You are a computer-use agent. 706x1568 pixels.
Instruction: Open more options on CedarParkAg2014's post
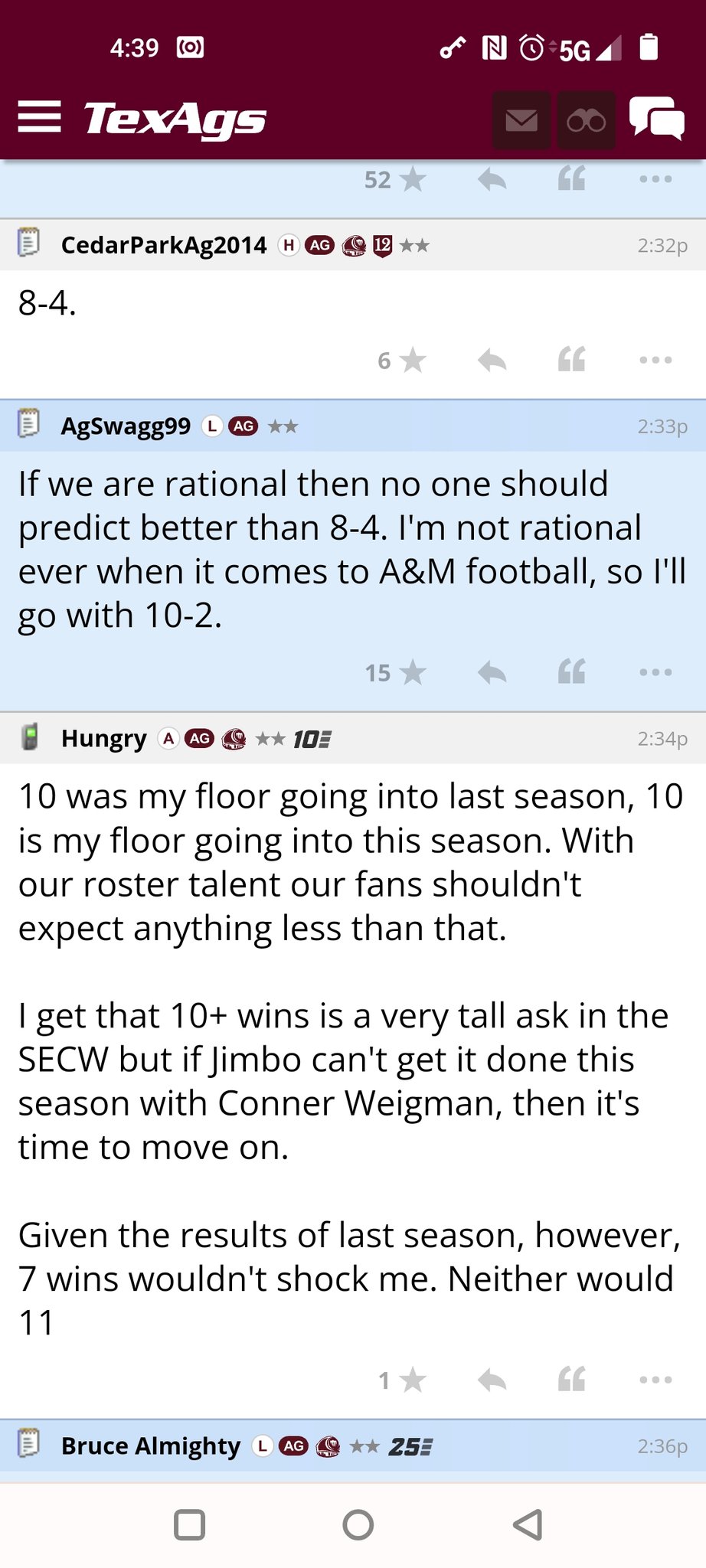coord(655,360)
